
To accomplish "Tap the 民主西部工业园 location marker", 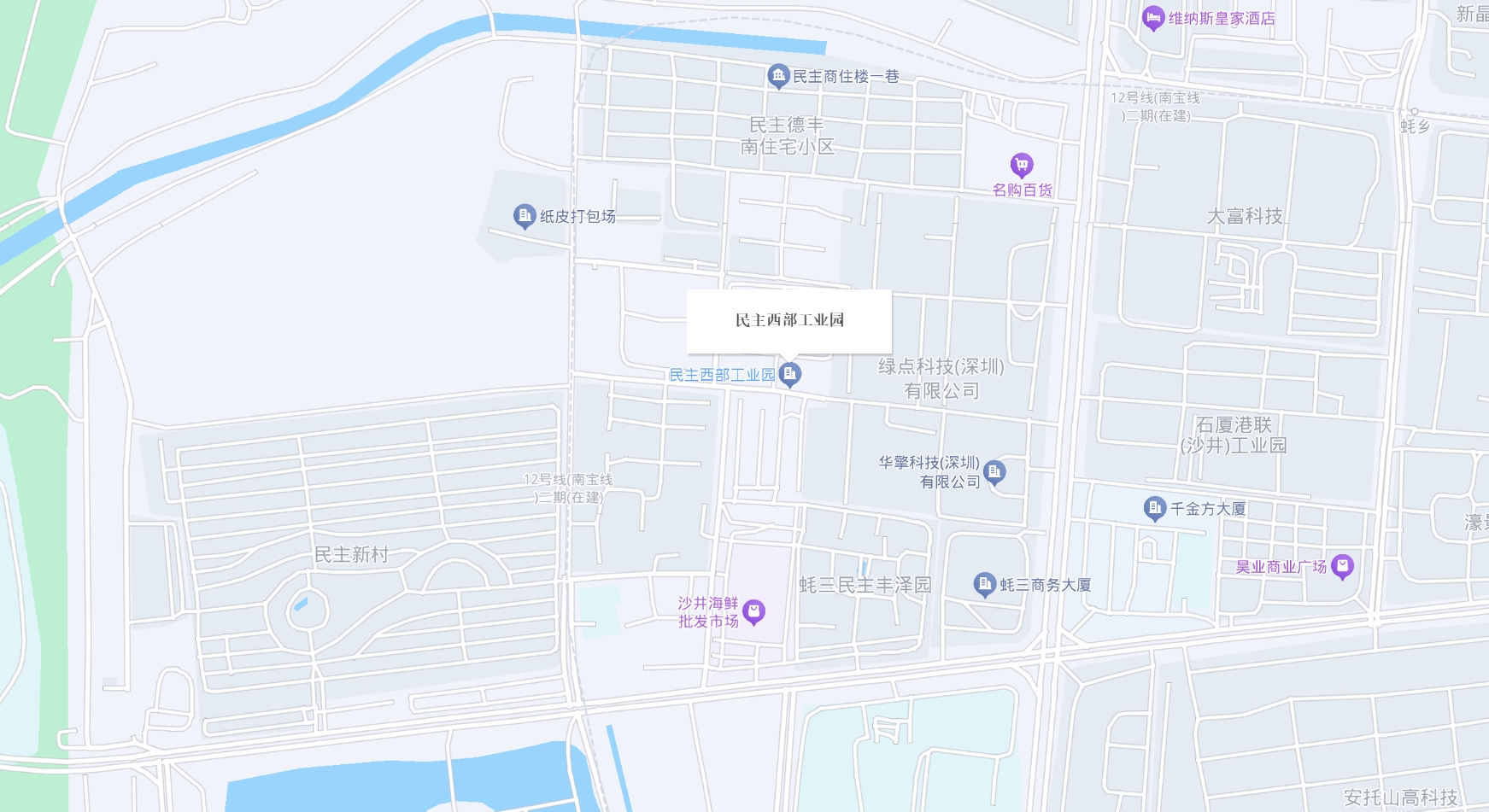I will (x=790, y=373).
